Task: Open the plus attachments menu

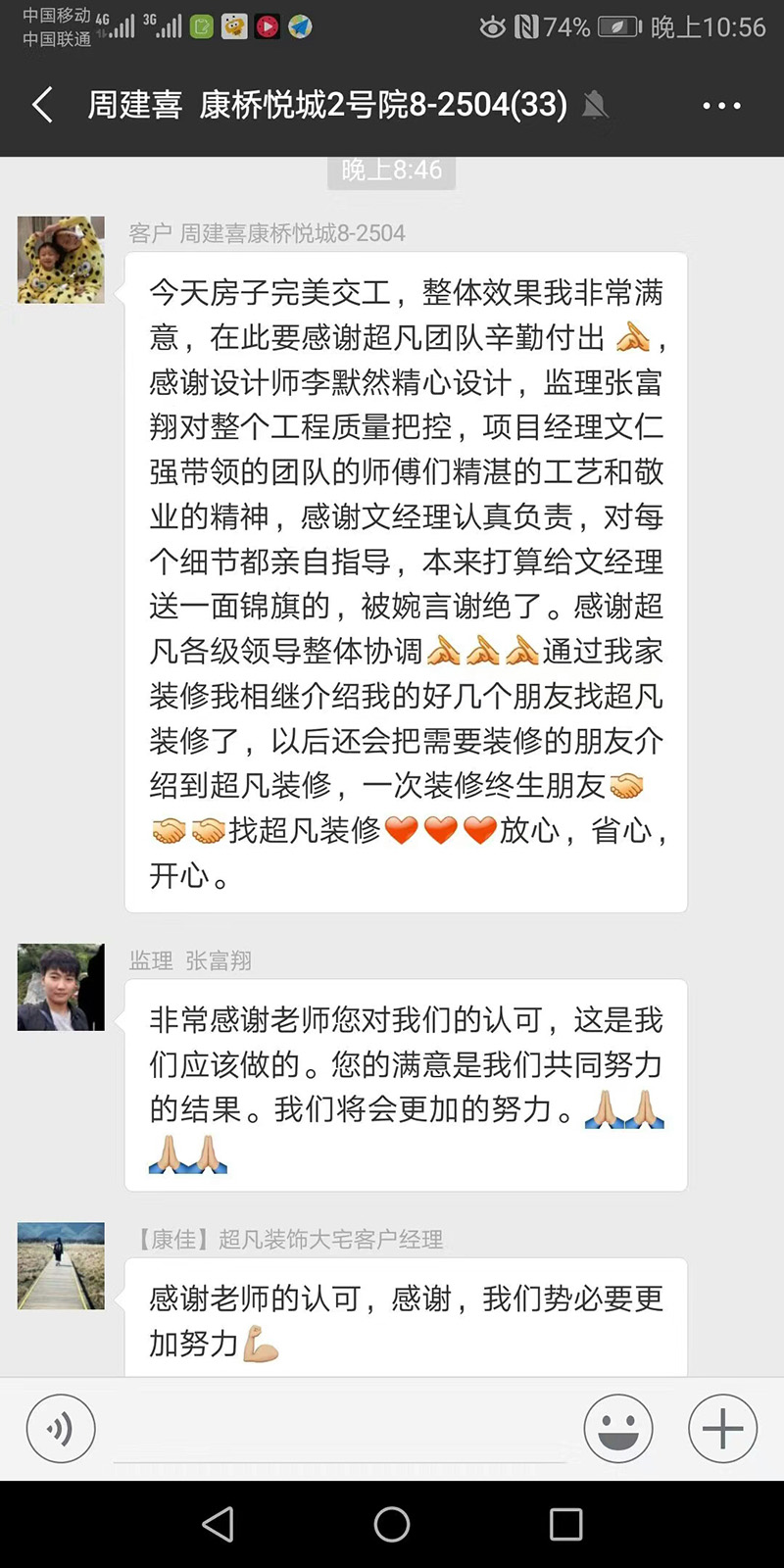Action: 722,1429
